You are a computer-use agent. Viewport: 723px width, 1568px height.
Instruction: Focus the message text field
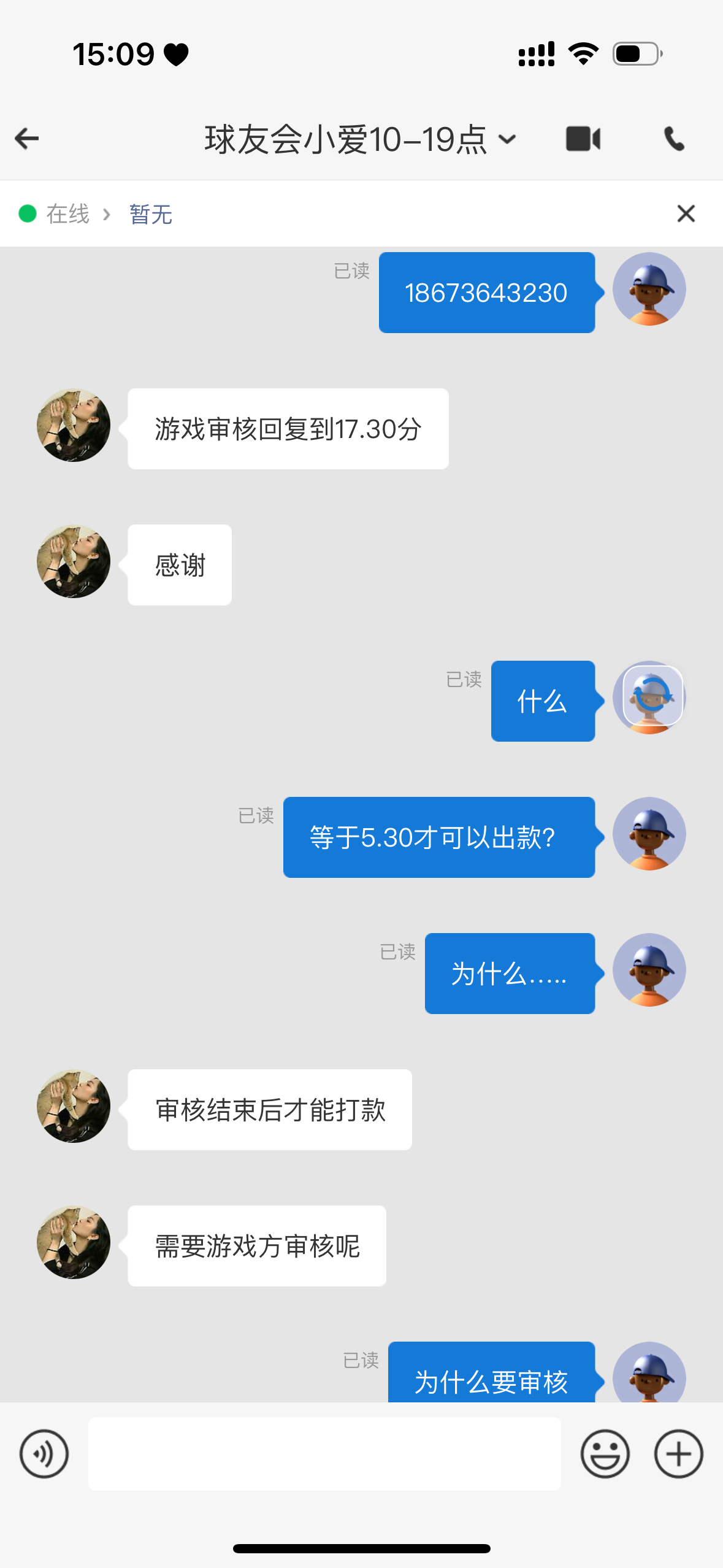pos(324,1453)
